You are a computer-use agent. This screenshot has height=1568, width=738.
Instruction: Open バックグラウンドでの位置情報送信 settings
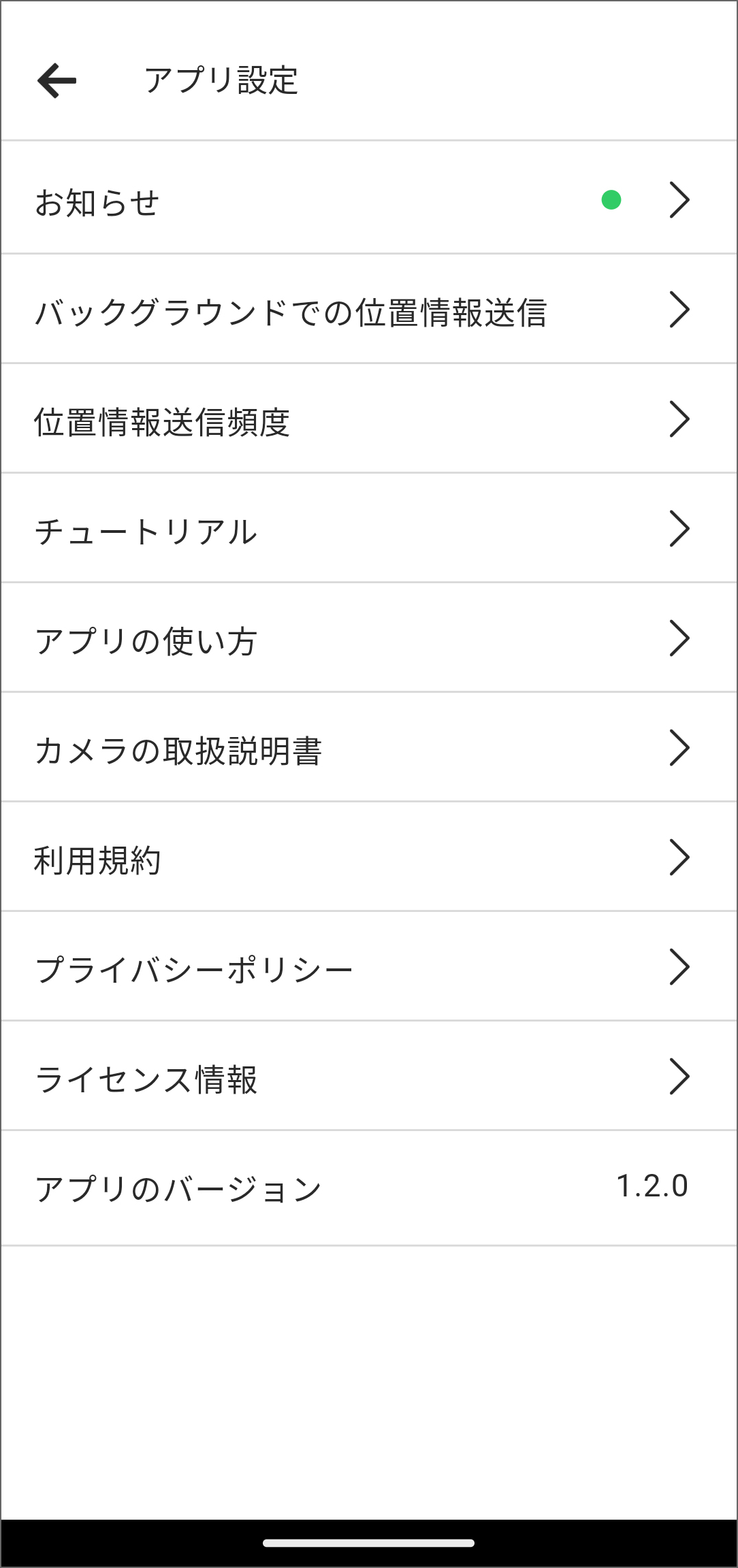[293, 310]
